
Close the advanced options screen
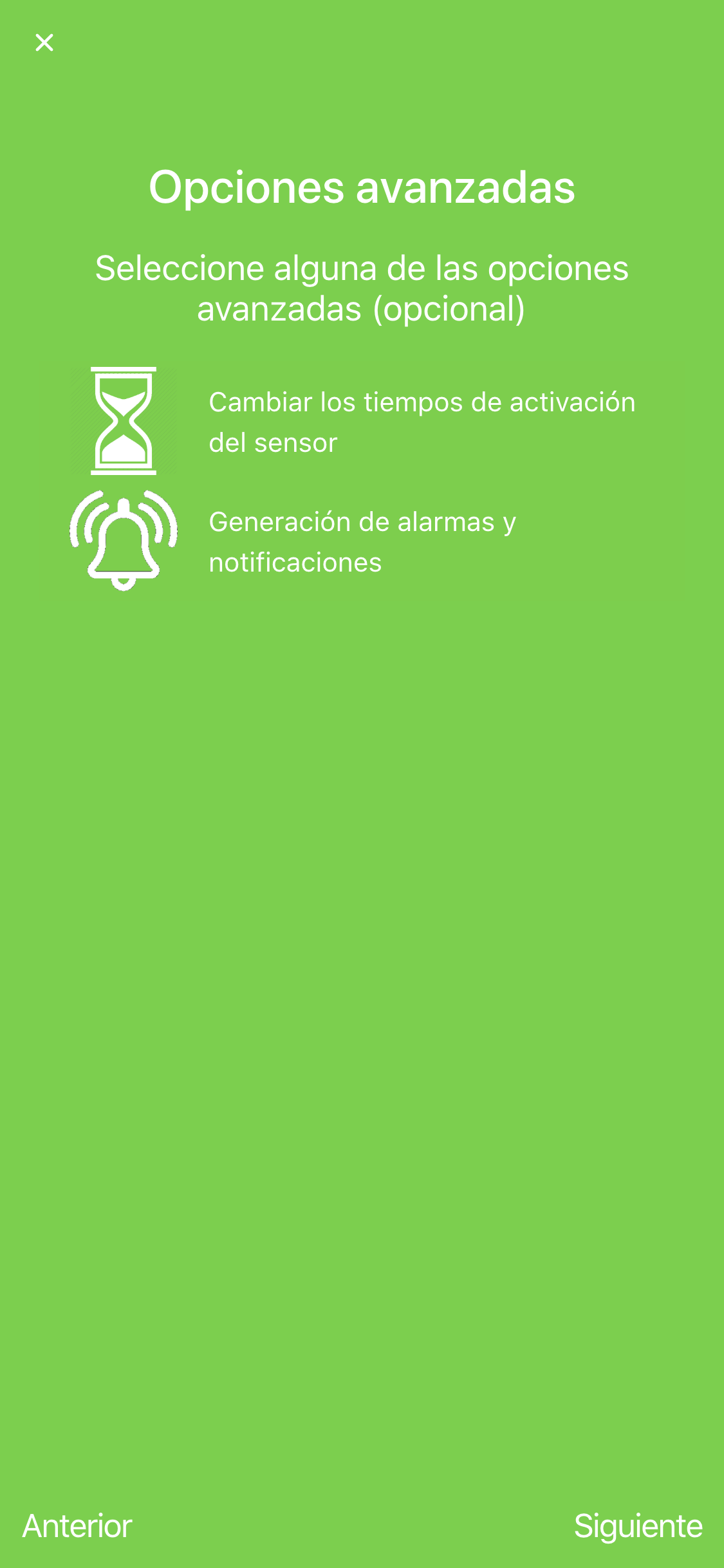pos(44,42)
